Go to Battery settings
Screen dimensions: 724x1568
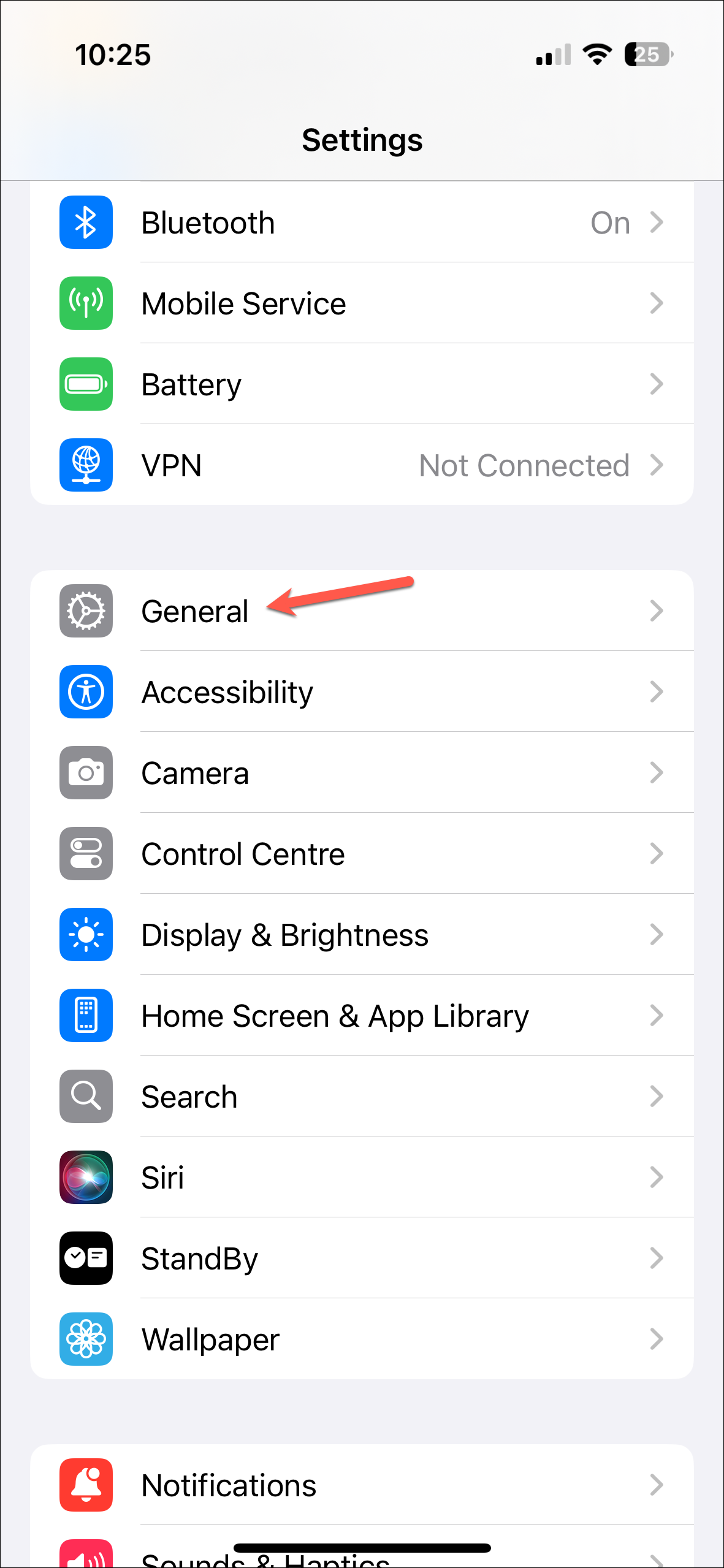click(x=362, y=384)
